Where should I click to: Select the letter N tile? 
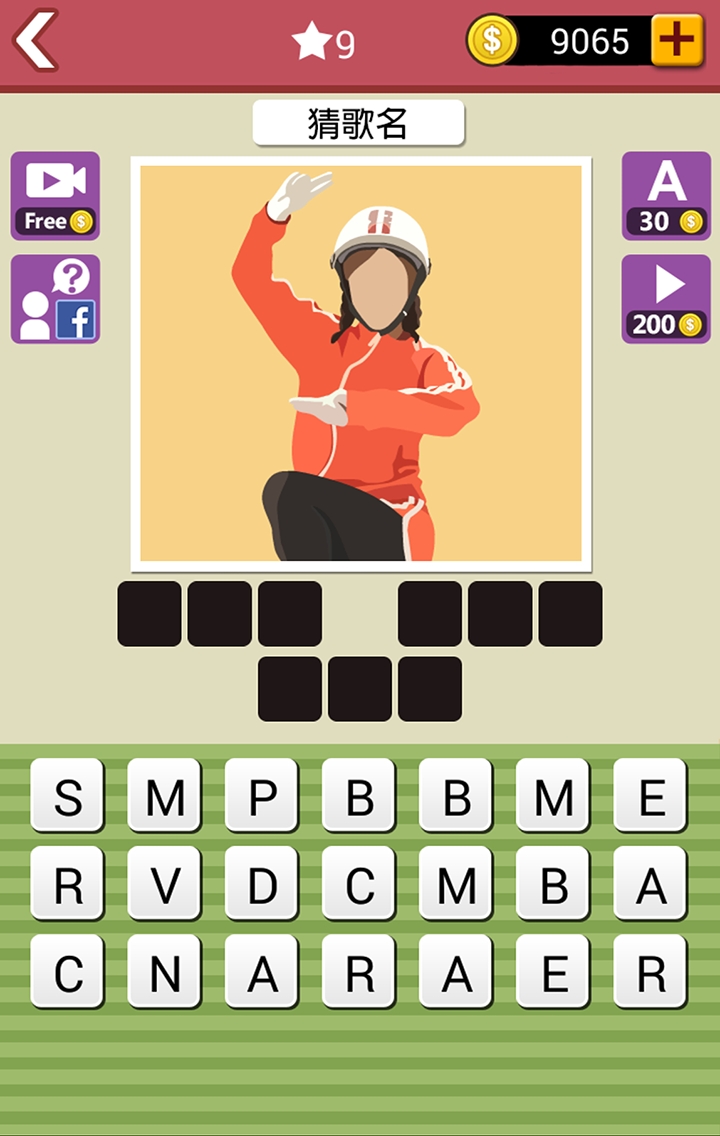pos(164,972)
